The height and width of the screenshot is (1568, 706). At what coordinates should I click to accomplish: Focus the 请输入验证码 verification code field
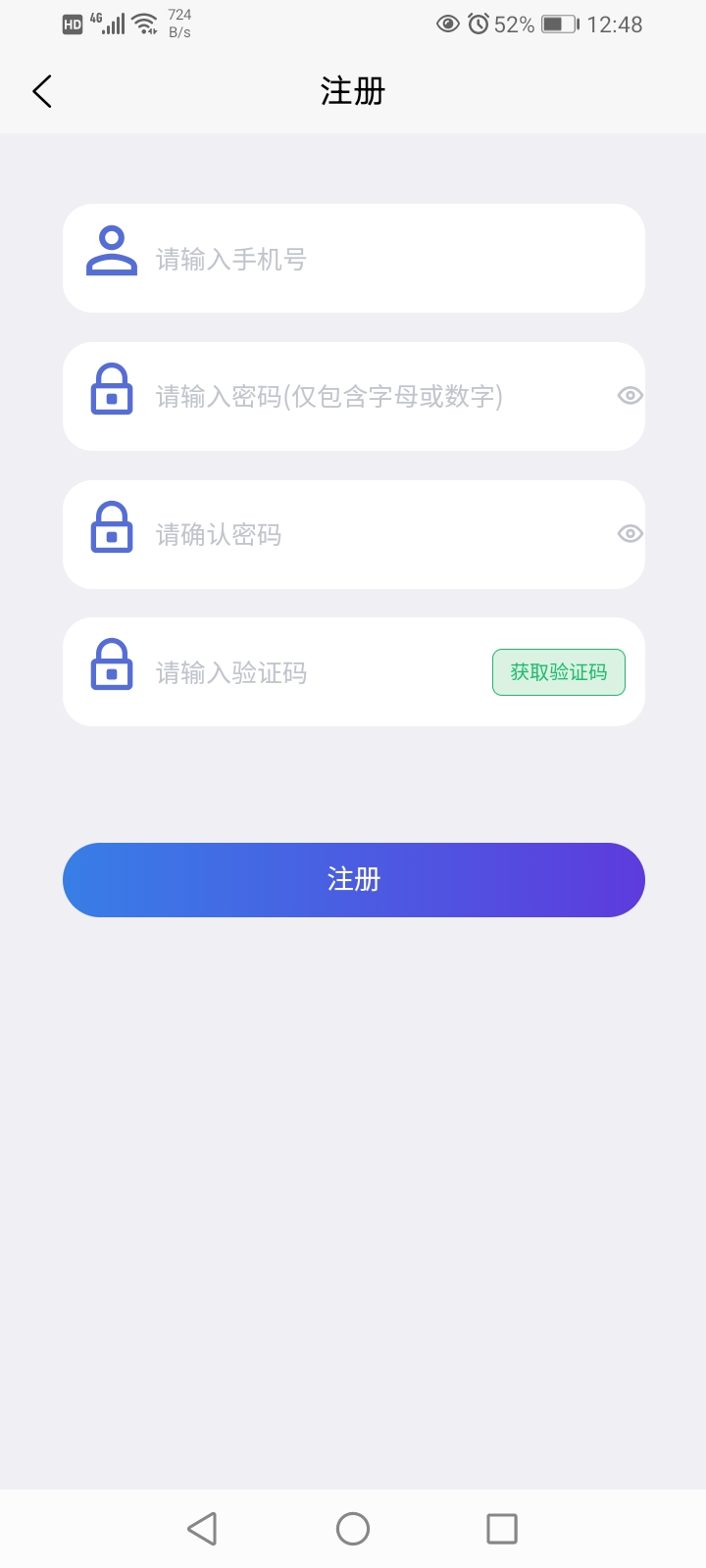(x=314, y=673)
